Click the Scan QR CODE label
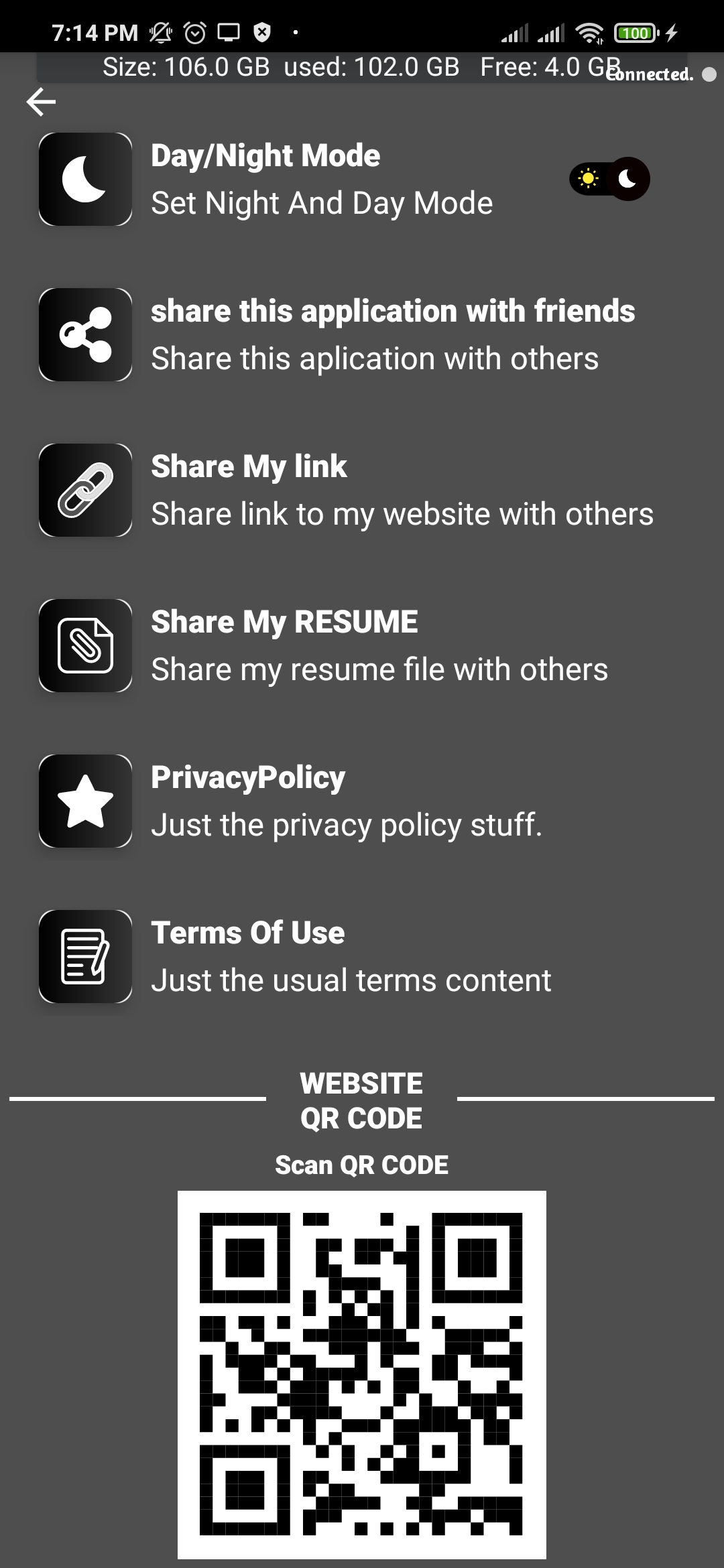Screen dimensions: 724x1568 pos(362,1165)
